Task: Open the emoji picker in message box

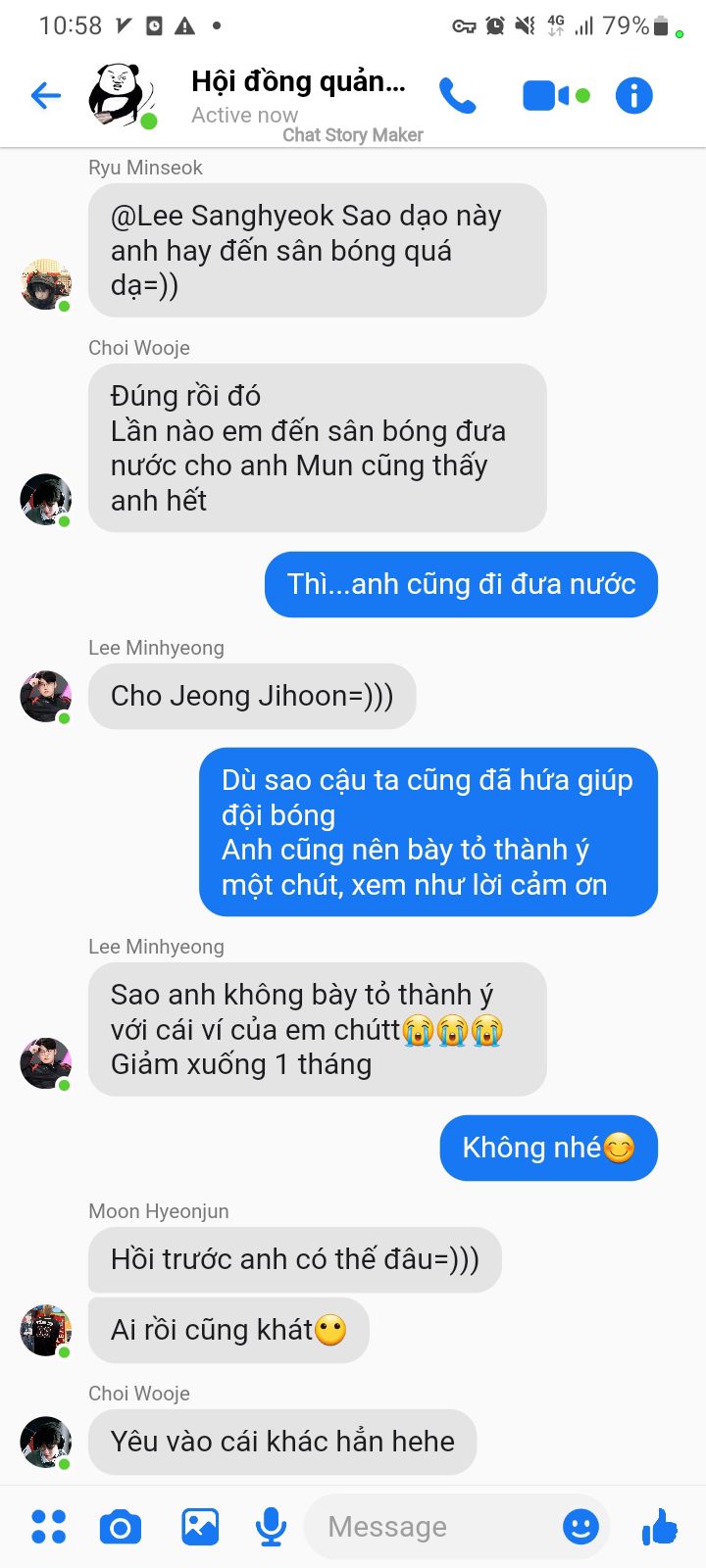Action: (x=580, y=1526)
